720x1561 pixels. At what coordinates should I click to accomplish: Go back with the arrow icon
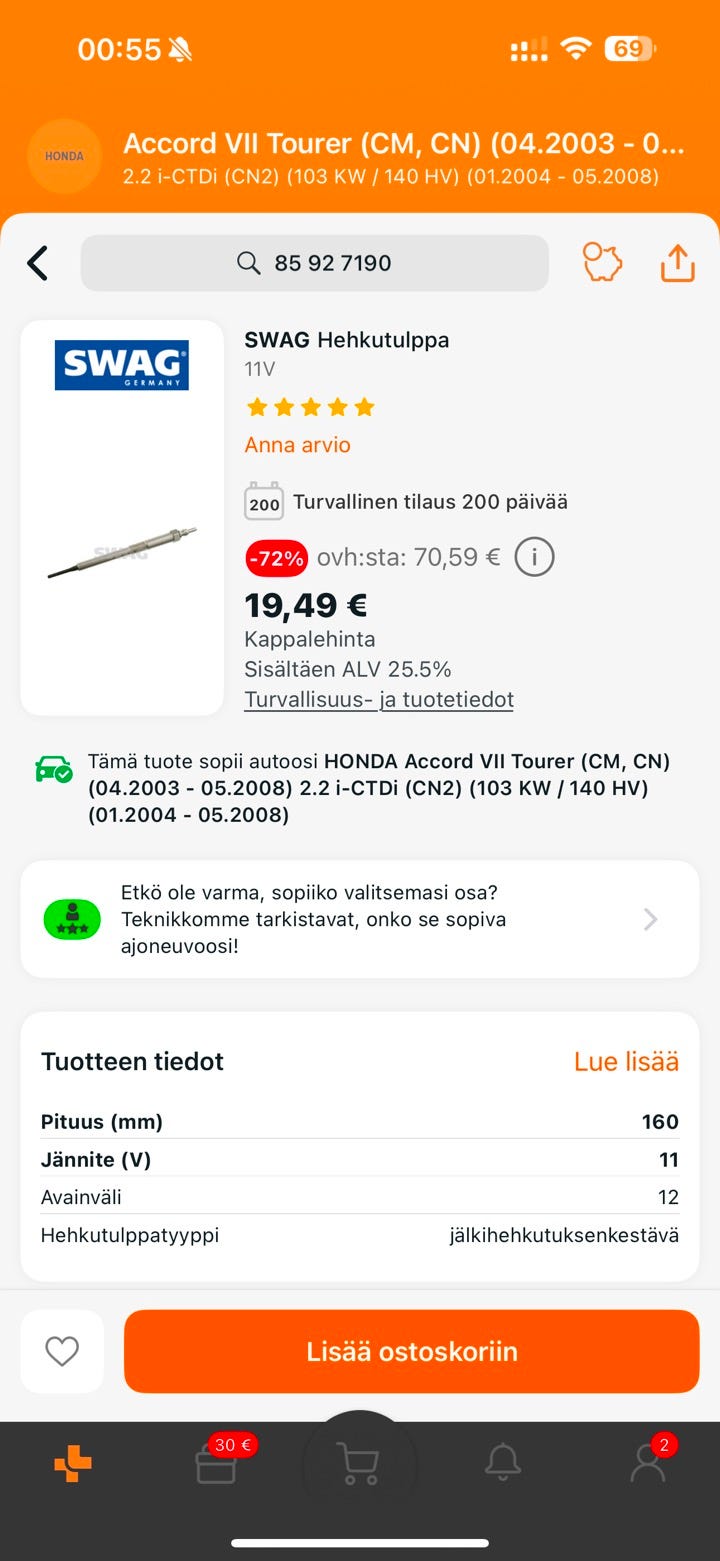click(37, 264)
